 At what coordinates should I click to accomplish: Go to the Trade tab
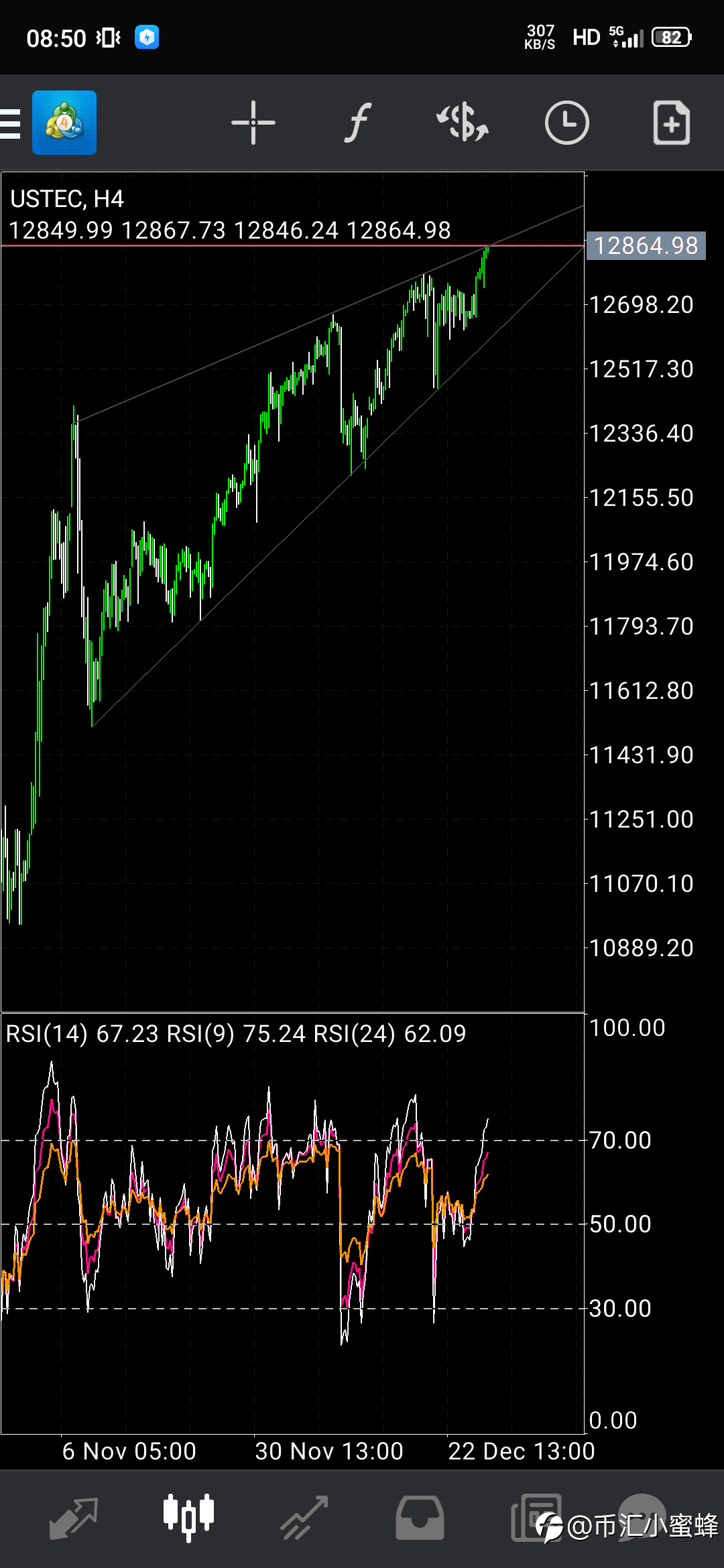pyautogui.click(x=304, y=1518)
